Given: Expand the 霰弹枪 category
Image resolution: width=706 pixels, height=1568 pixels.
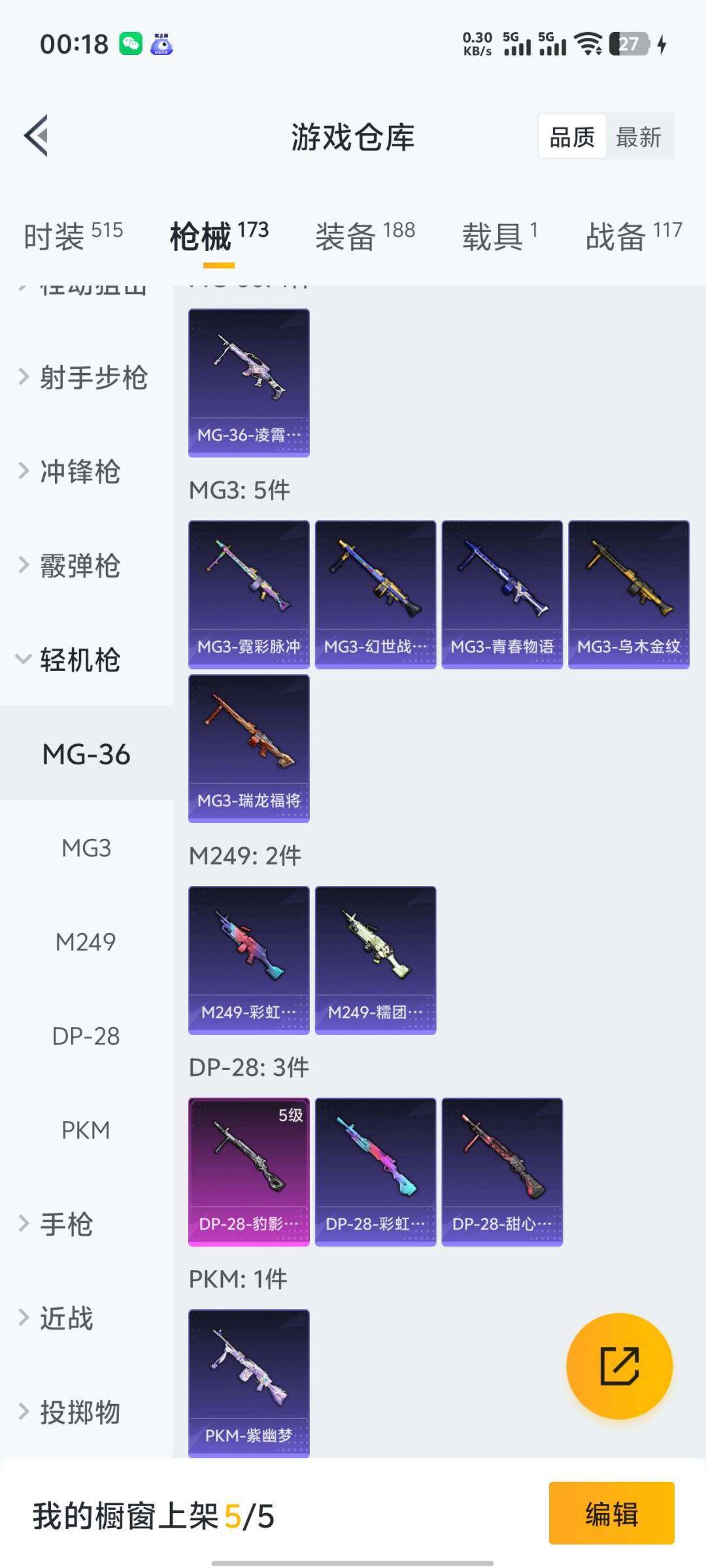Looking at the screenshot, I should pyautogui.click(x=78, y=566).
